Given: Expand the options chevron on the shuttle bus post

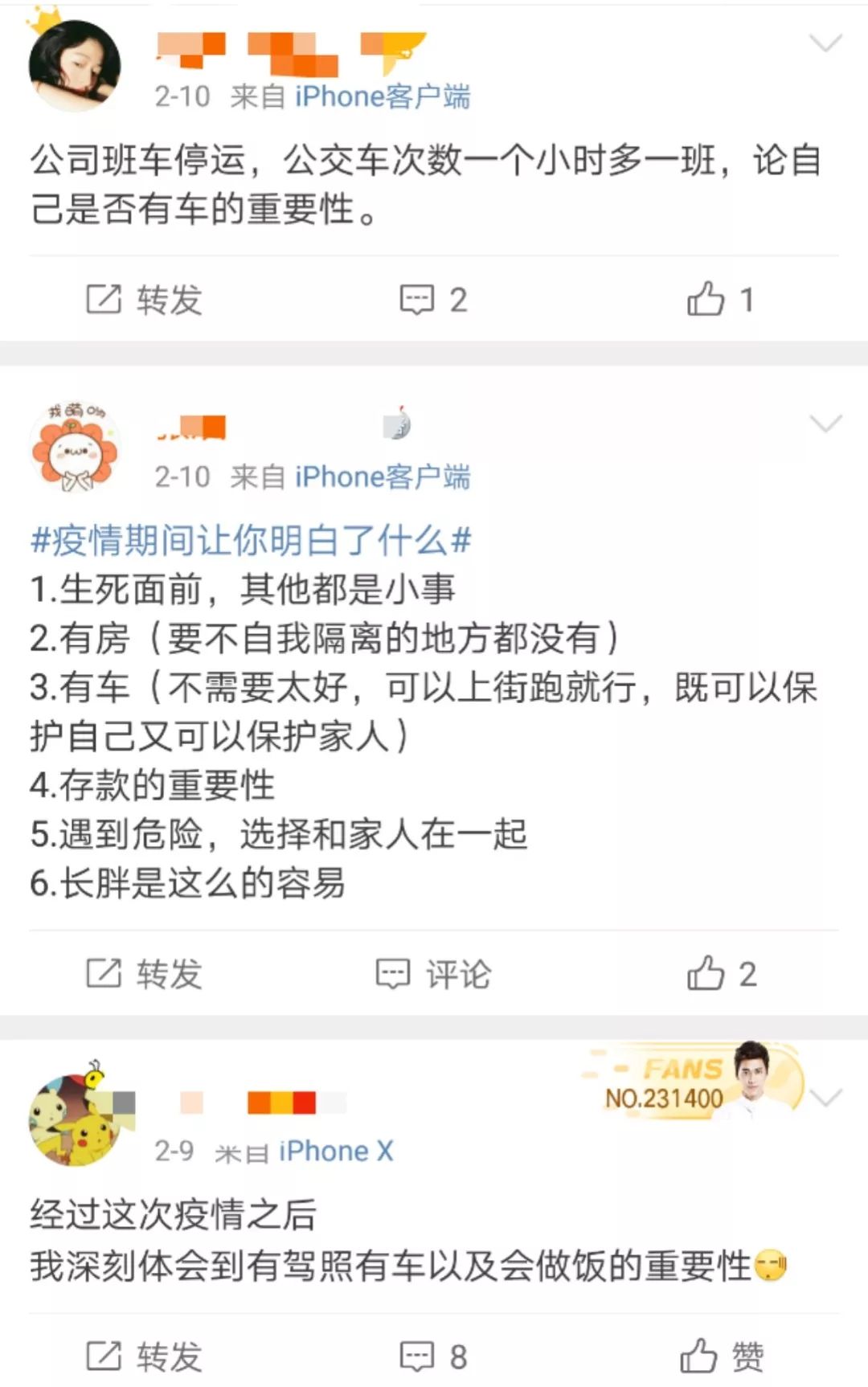Looking at the screenshot, I should click(x=825, y=43).
